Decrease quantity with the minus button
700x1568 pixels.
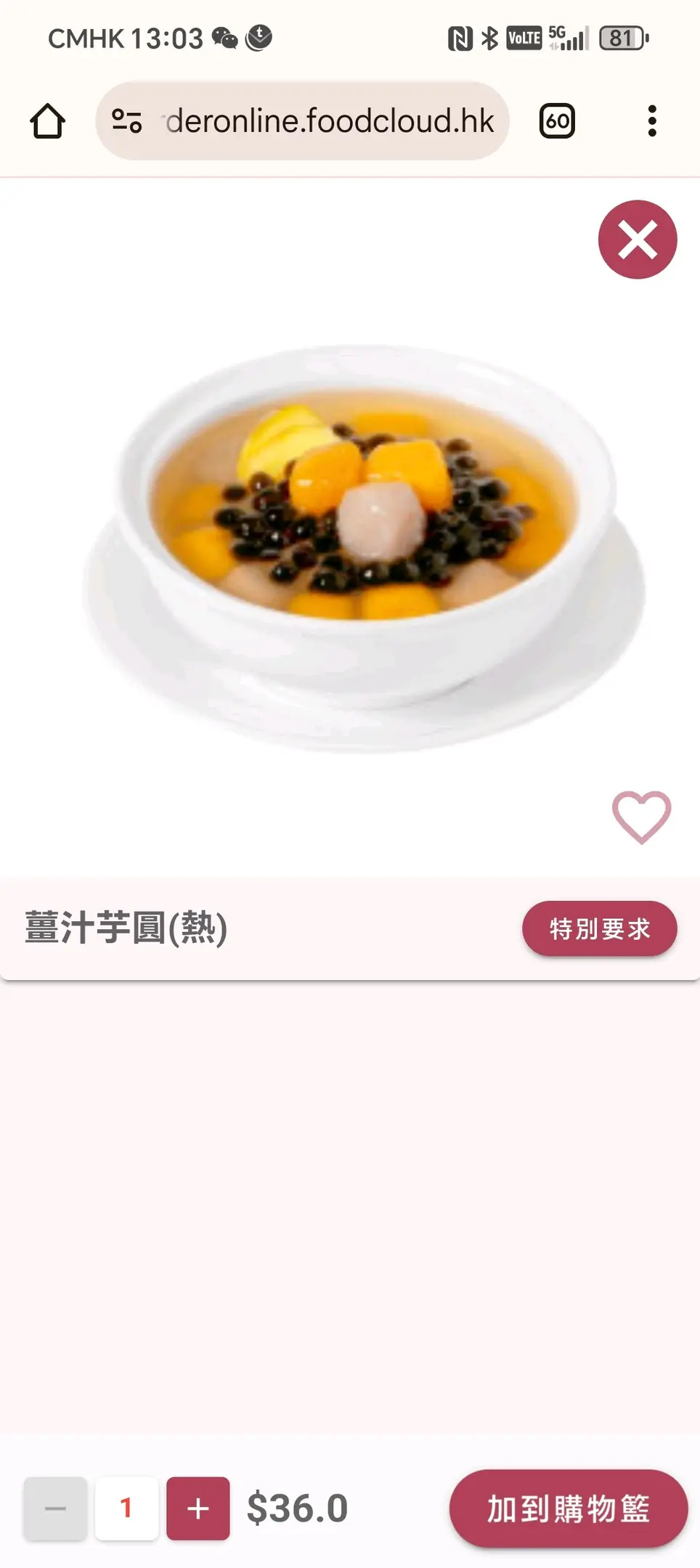(x=55, y=1508)
